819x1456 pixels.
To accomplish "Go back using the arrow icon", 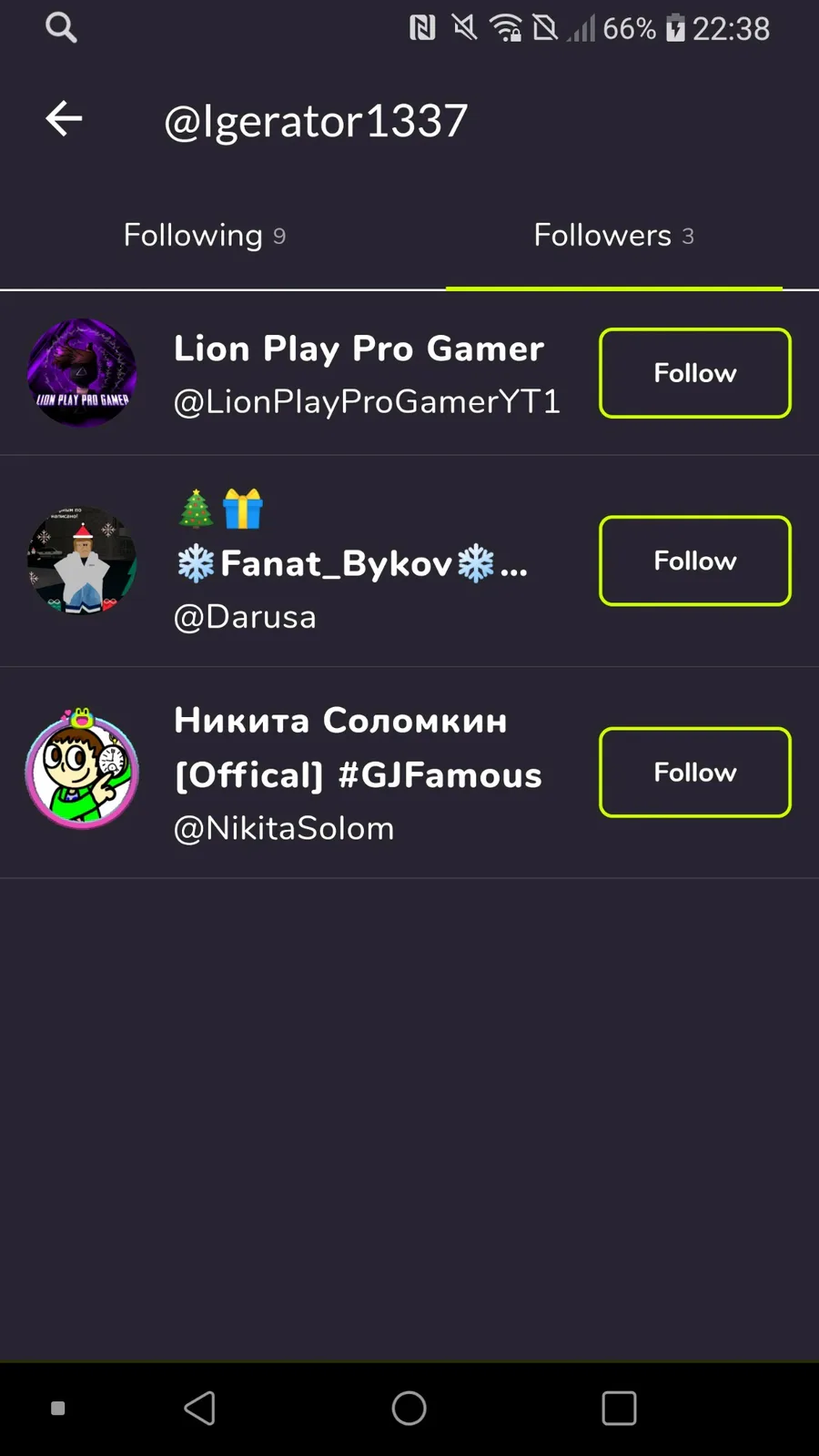I will click(64, 119).
